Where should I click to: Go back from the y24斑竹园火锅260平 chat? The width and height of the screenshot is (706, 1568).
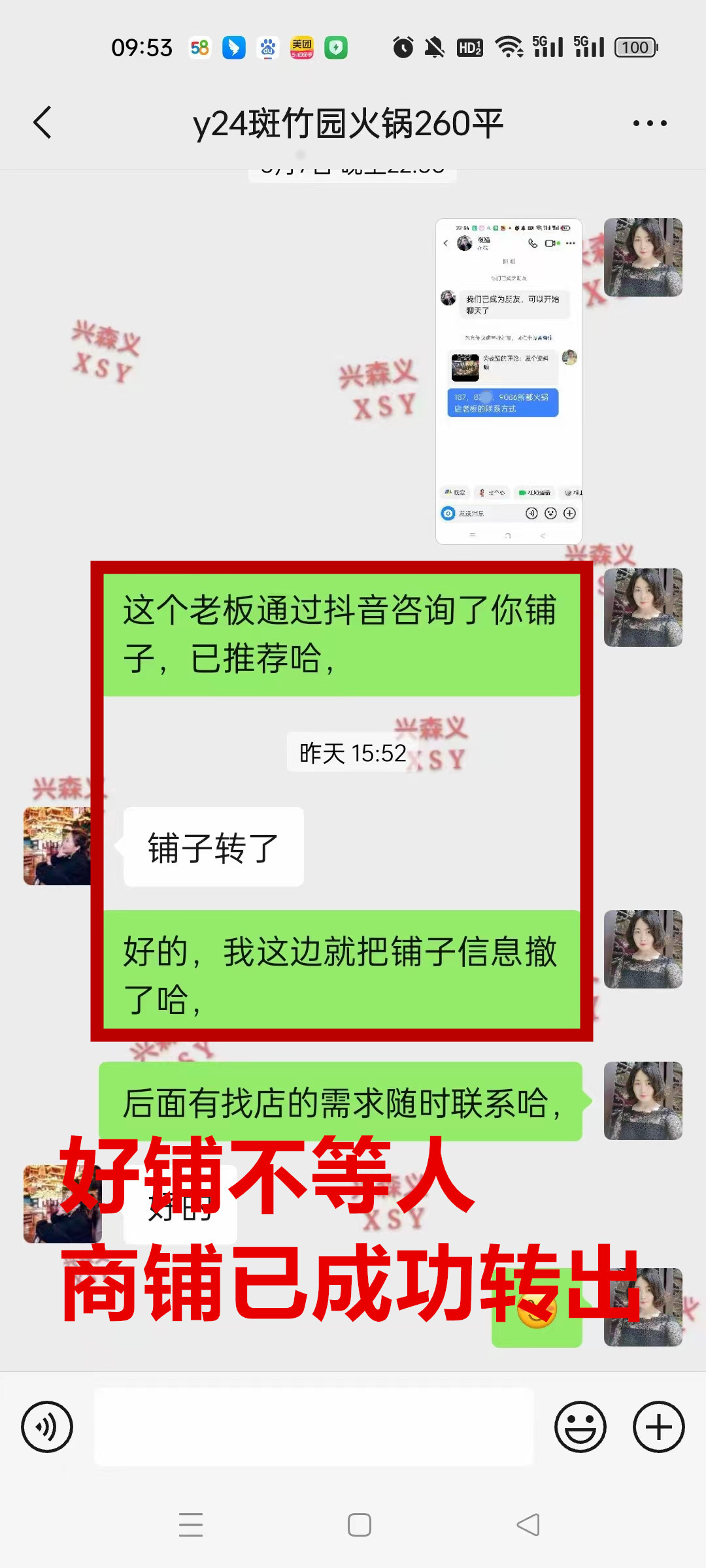click(43, 123)
